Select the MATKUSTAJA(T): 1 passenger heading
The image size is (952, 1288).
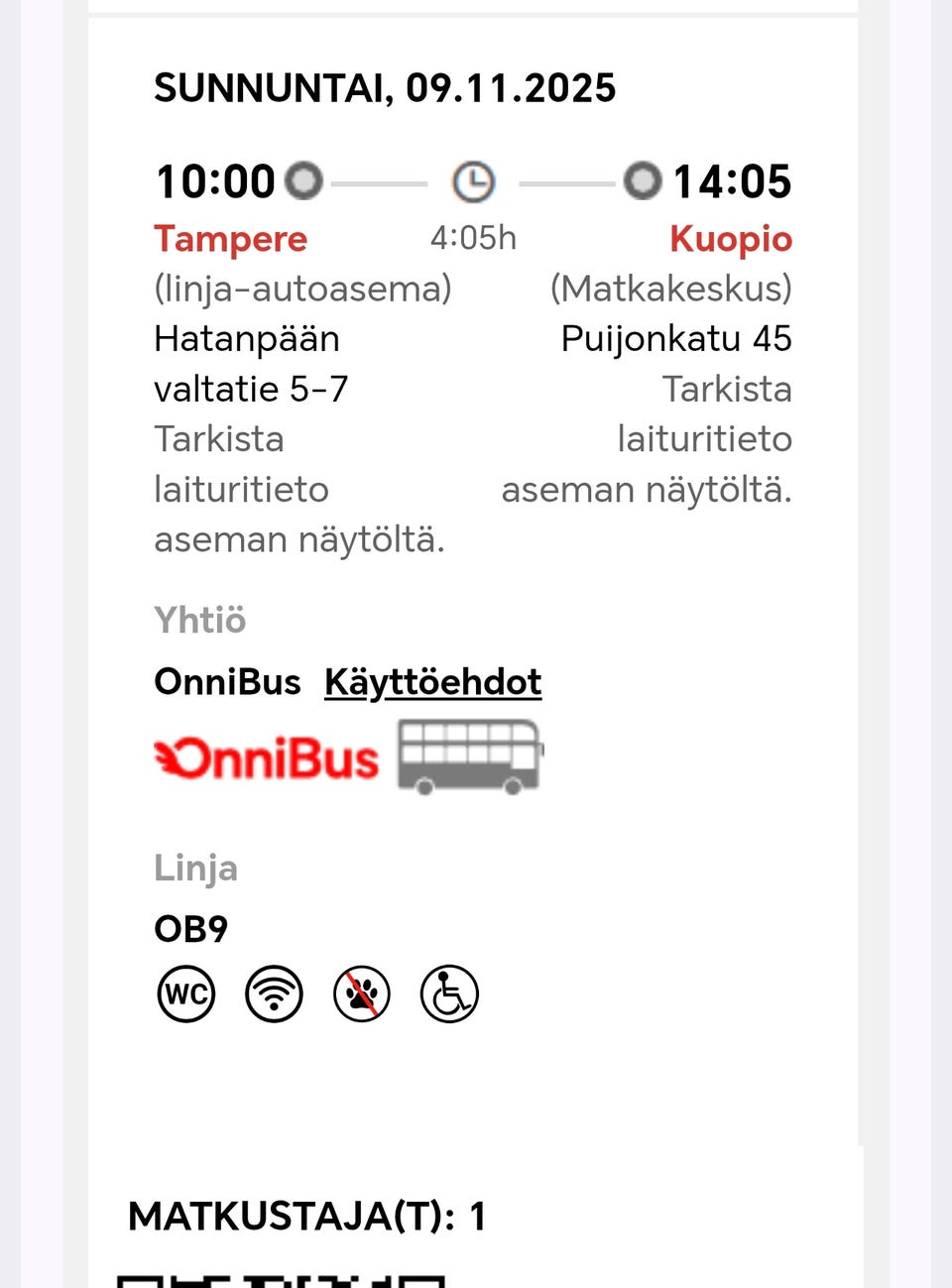[x=307, y=1215]
